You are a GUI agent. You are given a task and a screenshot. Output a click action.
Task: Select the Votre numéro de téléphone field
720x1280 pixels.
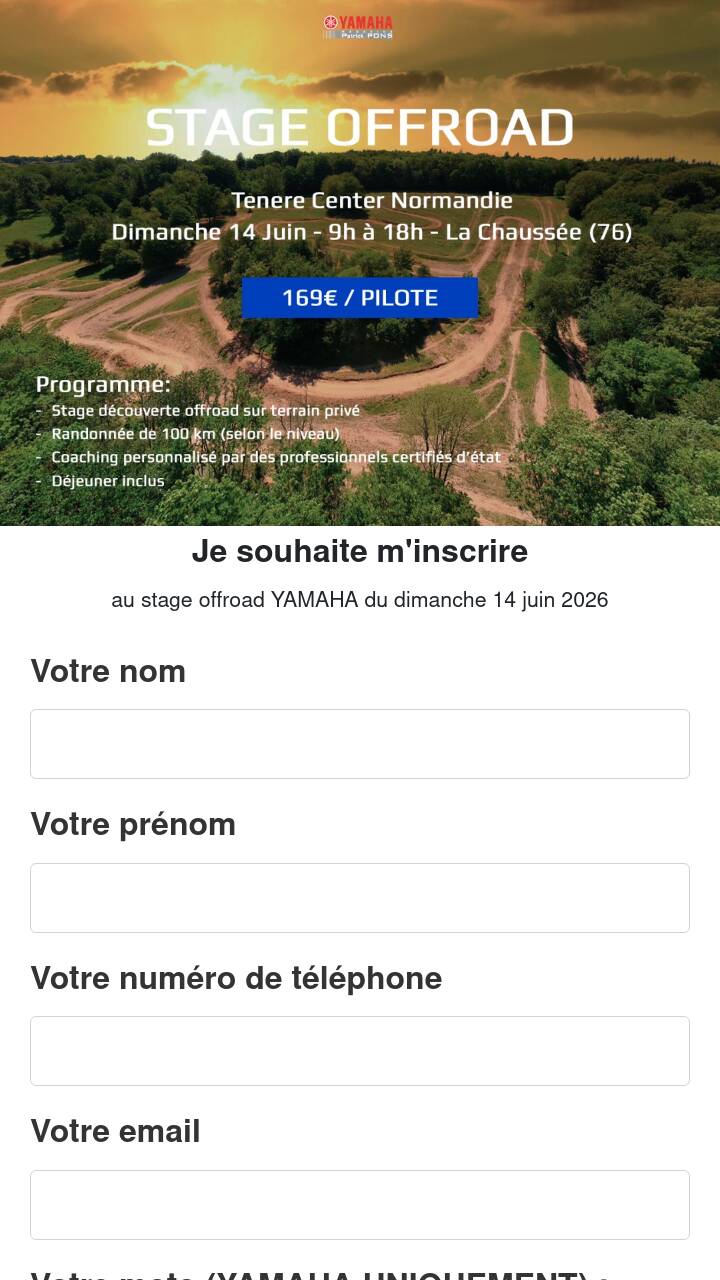360,1051
